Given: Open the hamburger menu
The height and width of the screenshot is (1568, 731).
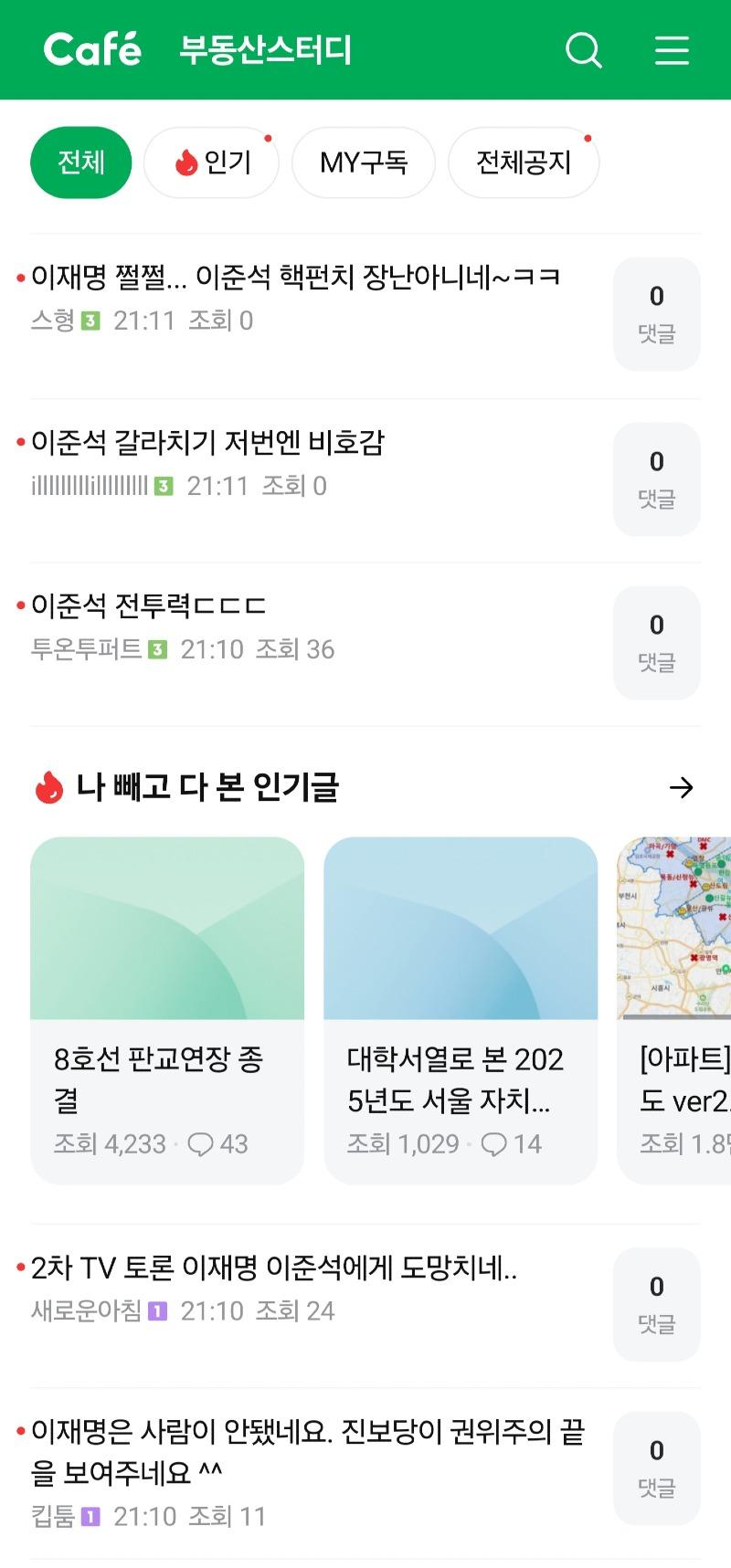Looking at the screenshot, I should click(x=672, y=50).
